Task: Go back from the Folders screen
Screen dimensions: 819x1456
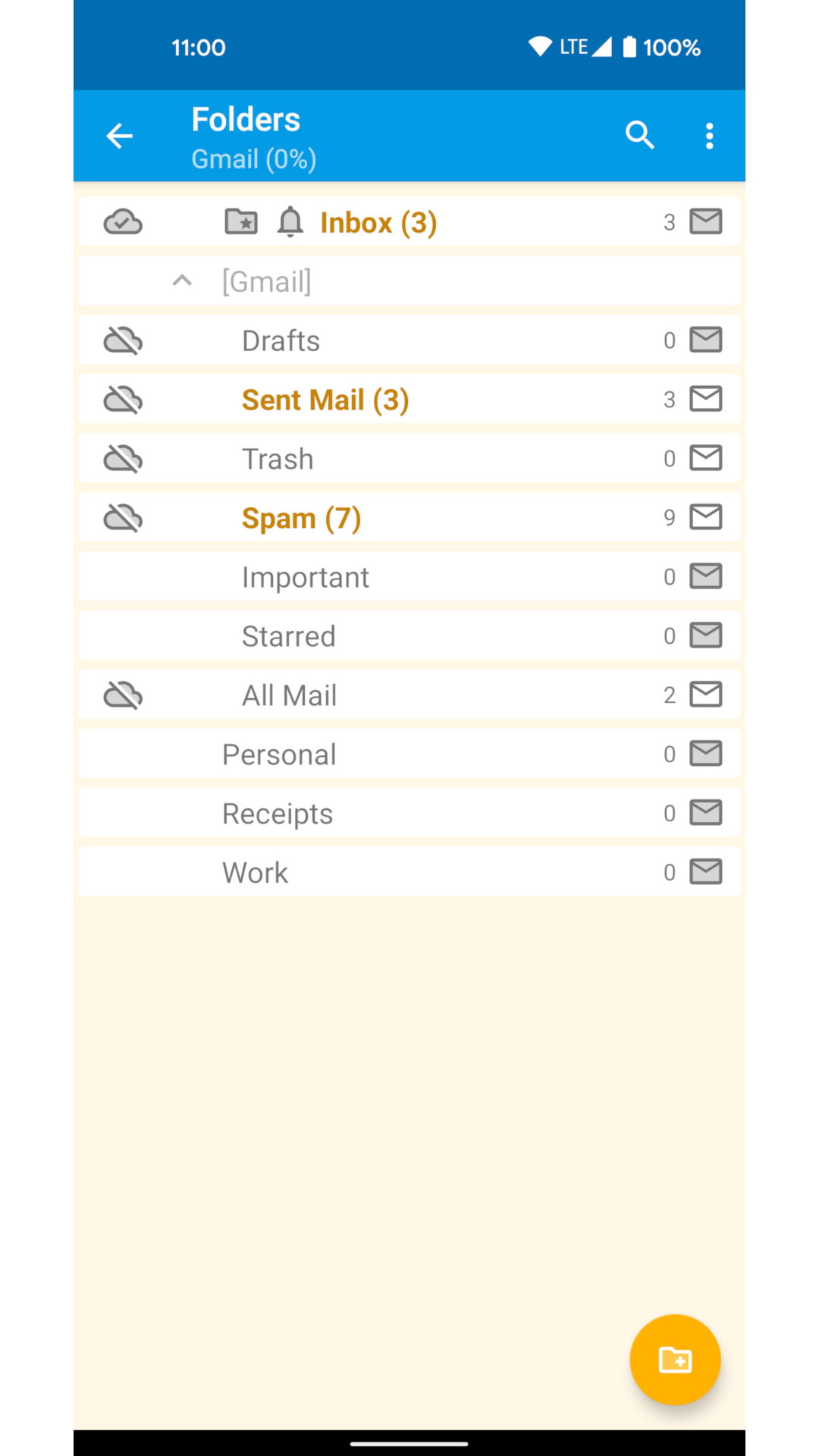Action: pos(119,136)
